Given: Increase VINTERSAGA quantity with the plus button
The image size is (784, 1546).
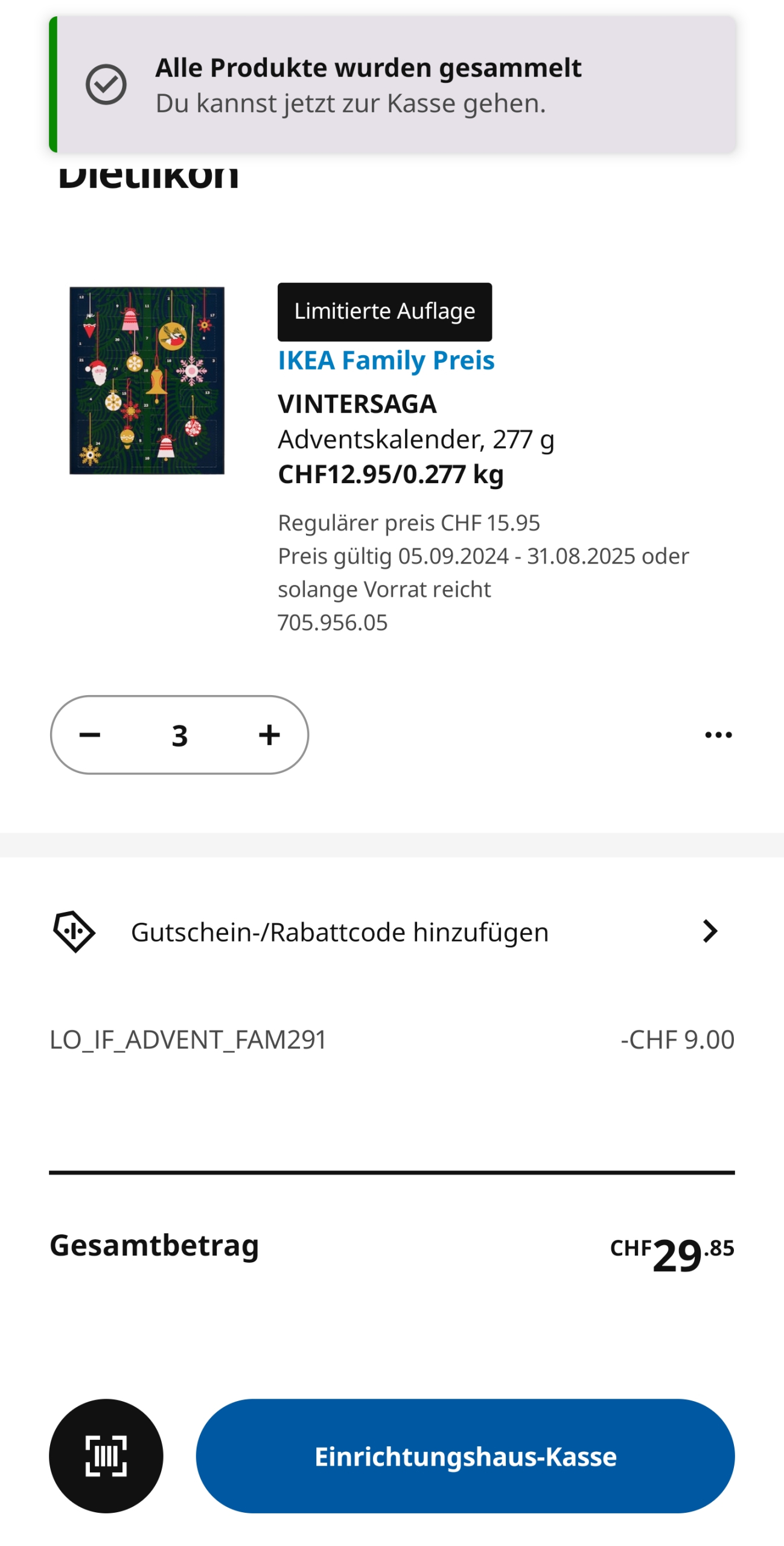Looking at the screenshot, I should 269,735.
